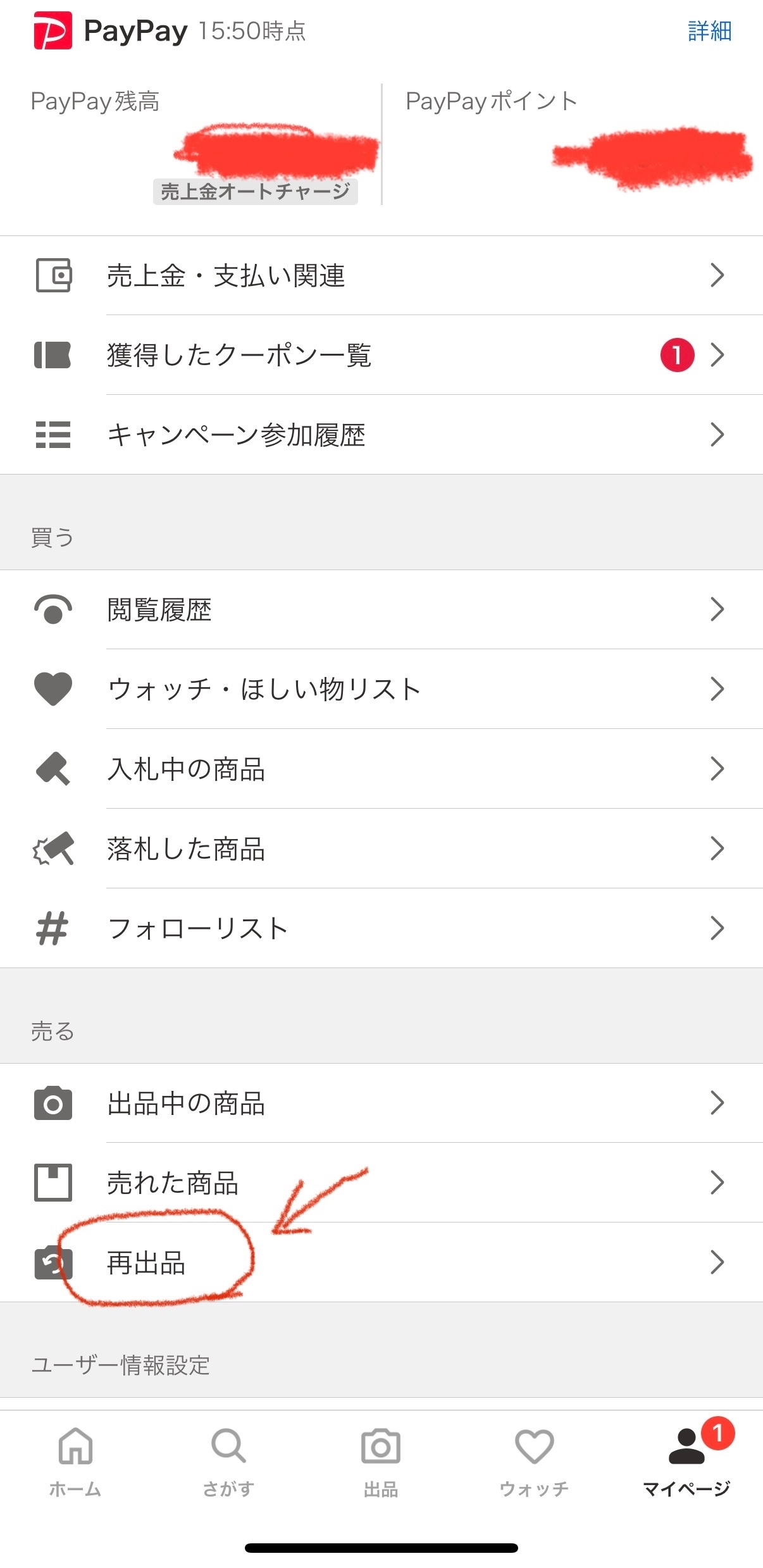The image size is (763, 1568).
Task: Tap the 売上金オートチャージ badge
Action: 256,191
